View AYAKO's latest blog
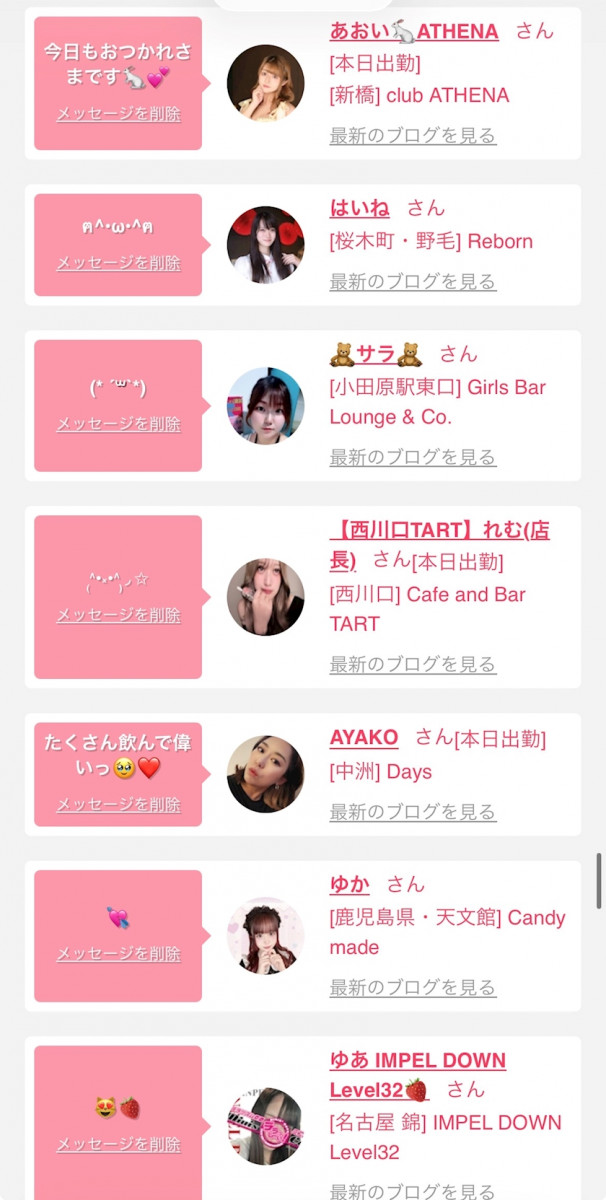Image resolution: width=606 pixels, height=1200 pixels. pyautogui.click(x=413, y=812)
